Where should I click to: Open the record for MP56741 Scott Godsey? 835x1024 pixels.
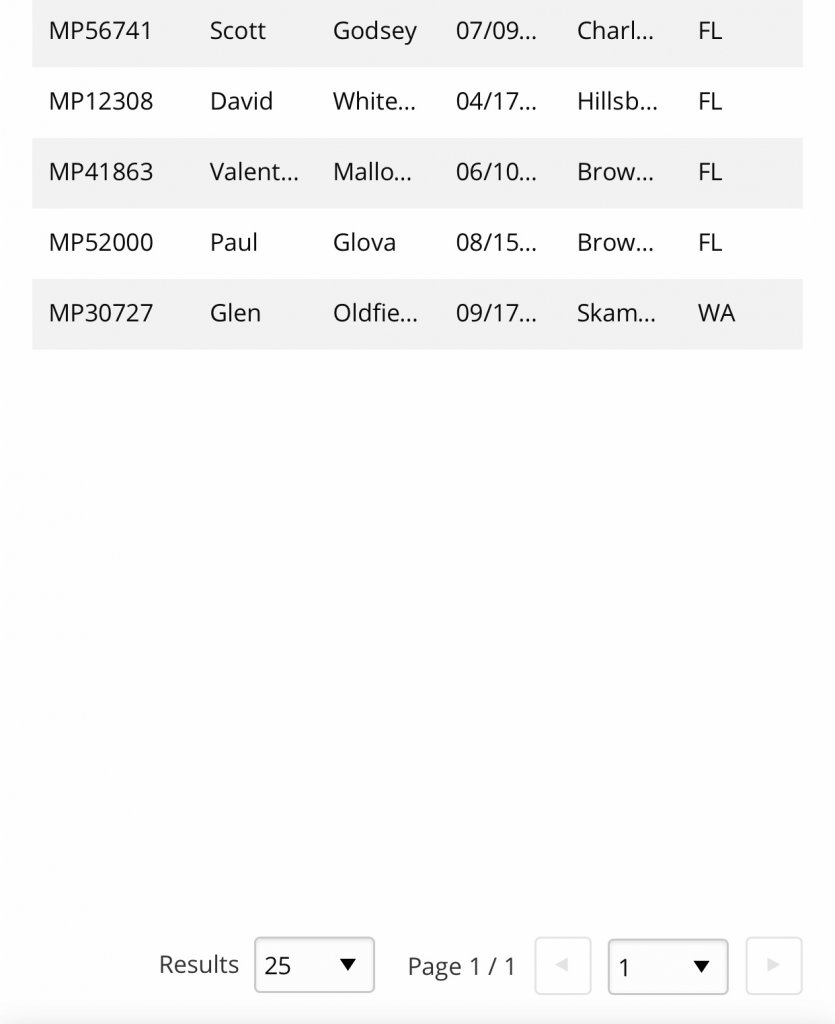[101, 31]
